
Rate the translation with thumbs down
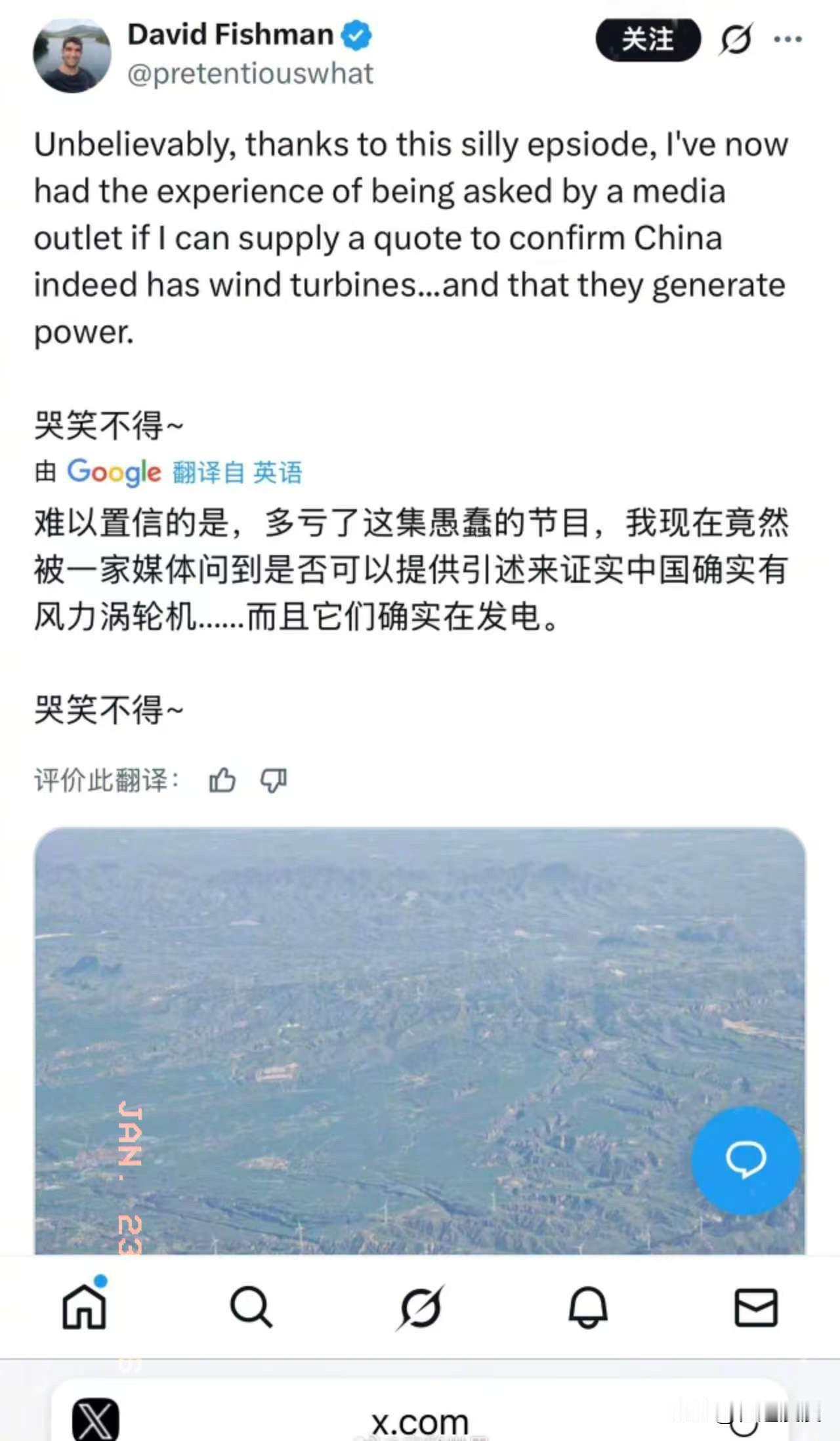click(274, 780)
